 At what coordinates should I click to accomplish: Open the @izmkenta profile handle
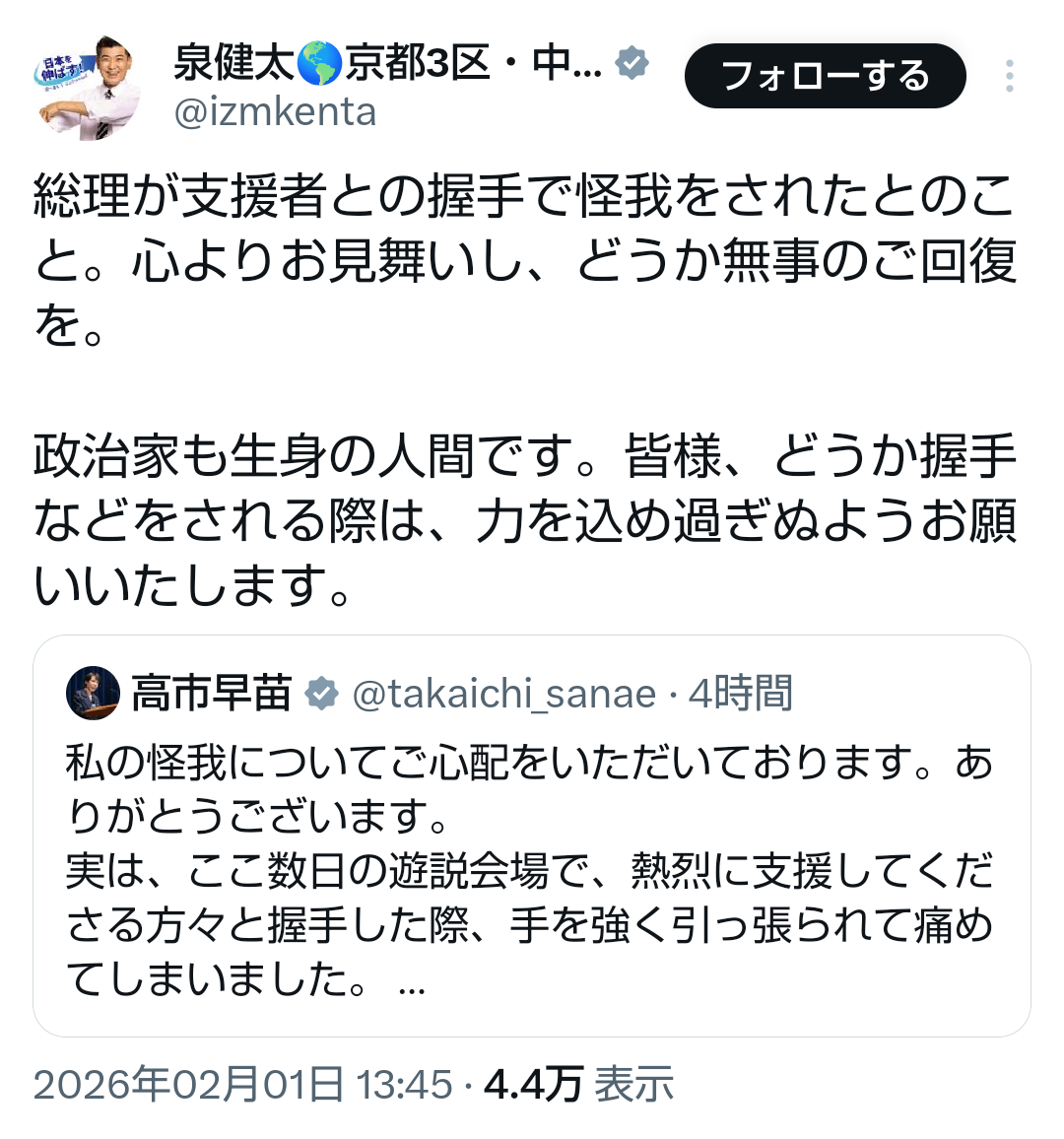(x=275, y=112)
